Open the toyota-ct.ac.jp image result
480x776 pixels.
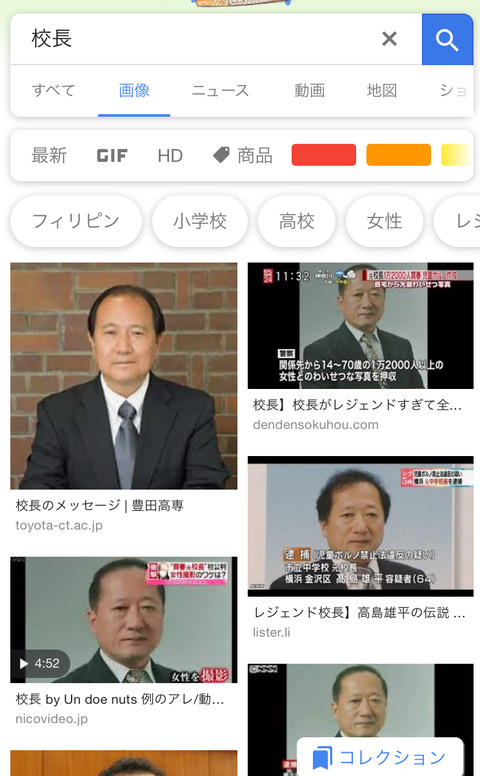click(124, 376)
